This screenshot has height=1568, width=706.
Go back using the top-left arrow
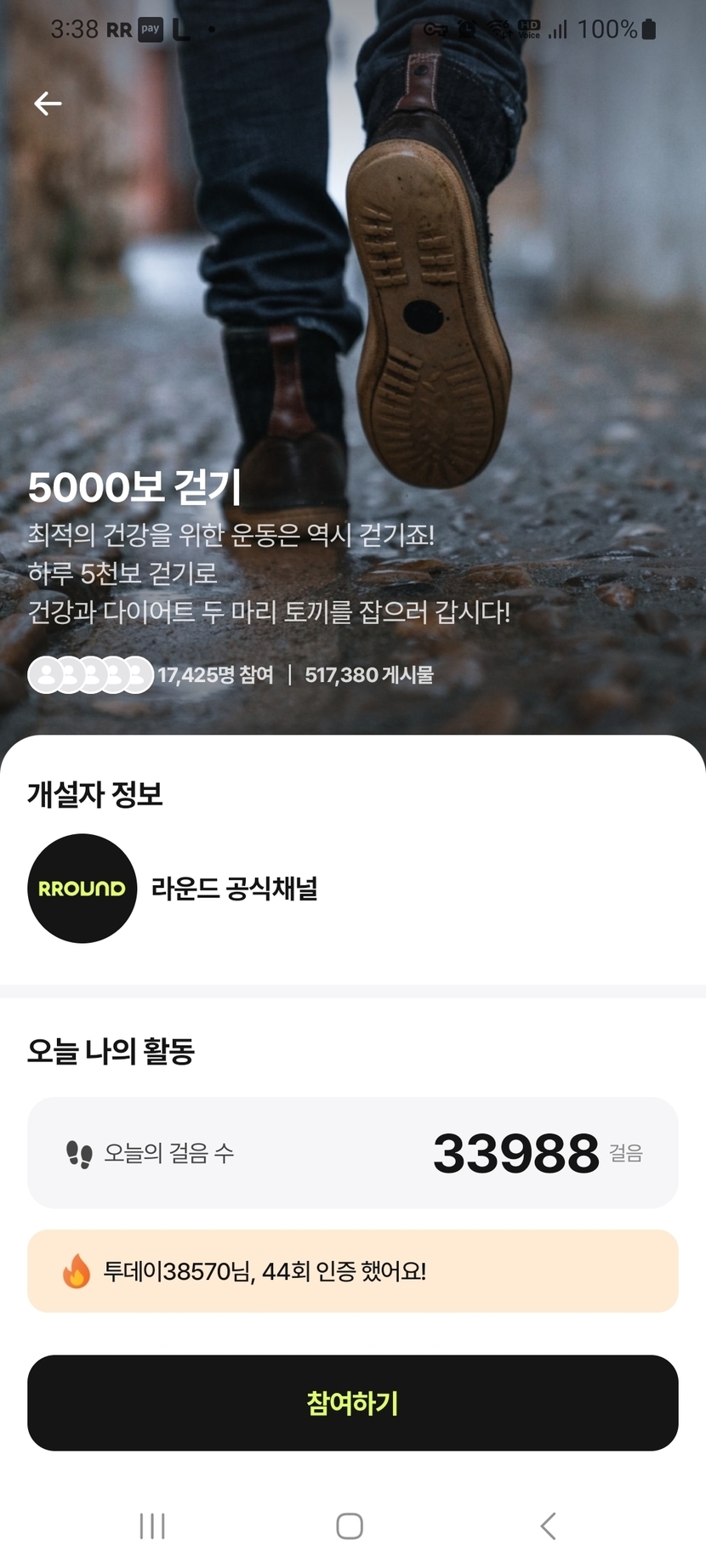point(48,104)
